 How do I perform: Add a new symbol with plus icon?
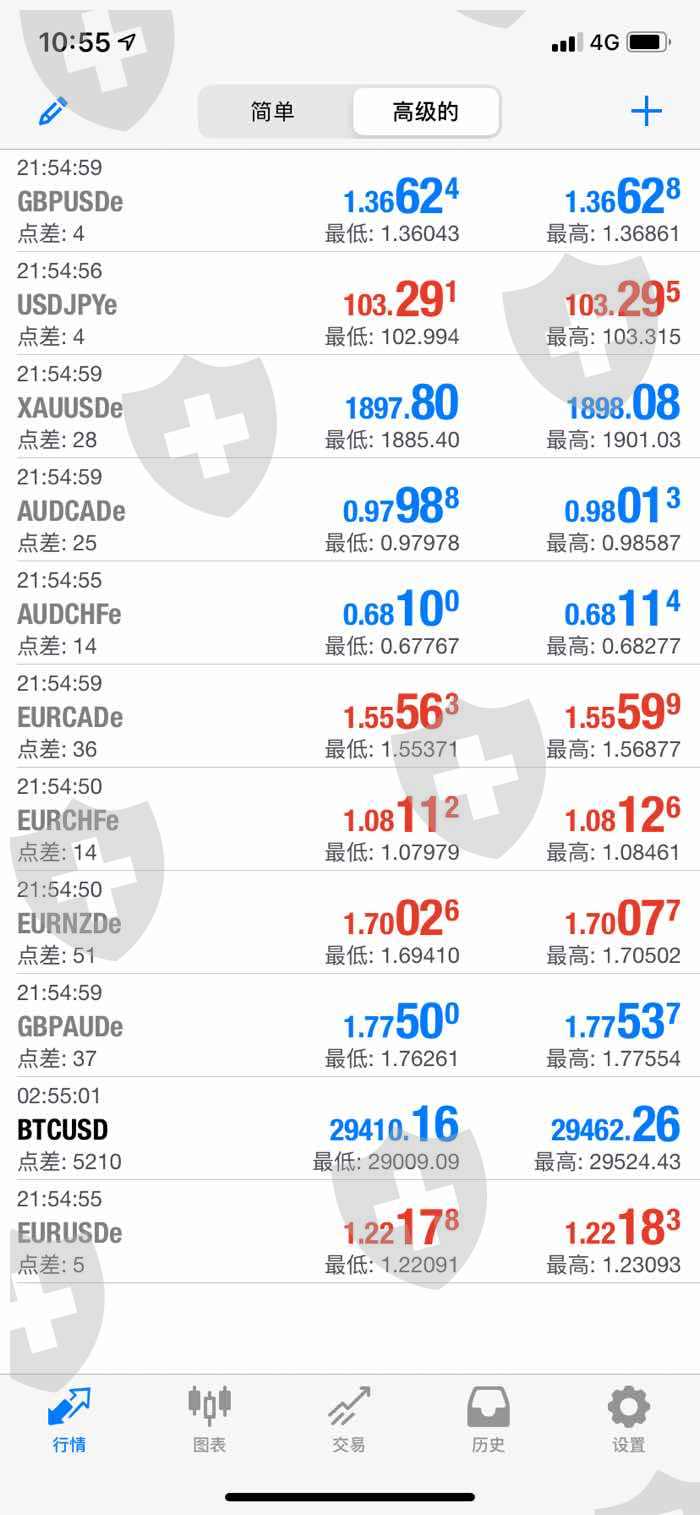(x=647, y=111)
